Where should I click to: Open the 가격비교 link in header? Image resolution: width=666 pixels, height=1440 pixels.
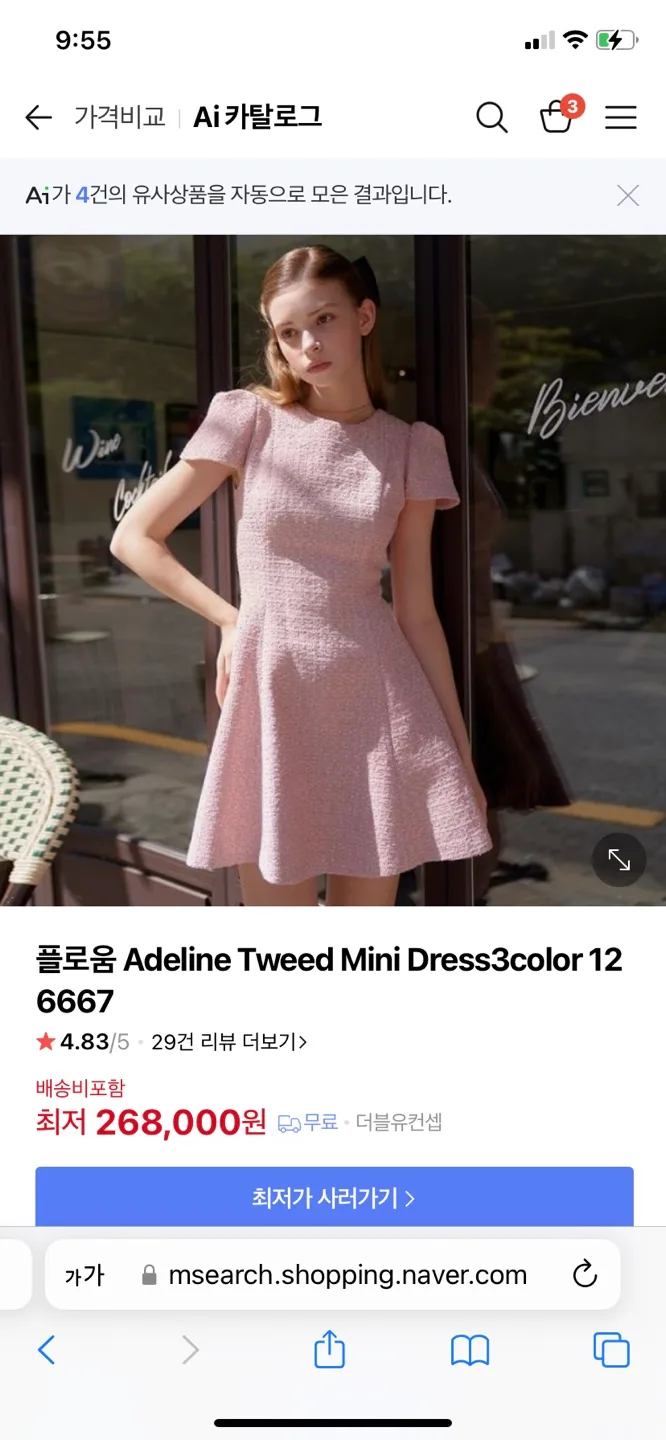point(119,117)
